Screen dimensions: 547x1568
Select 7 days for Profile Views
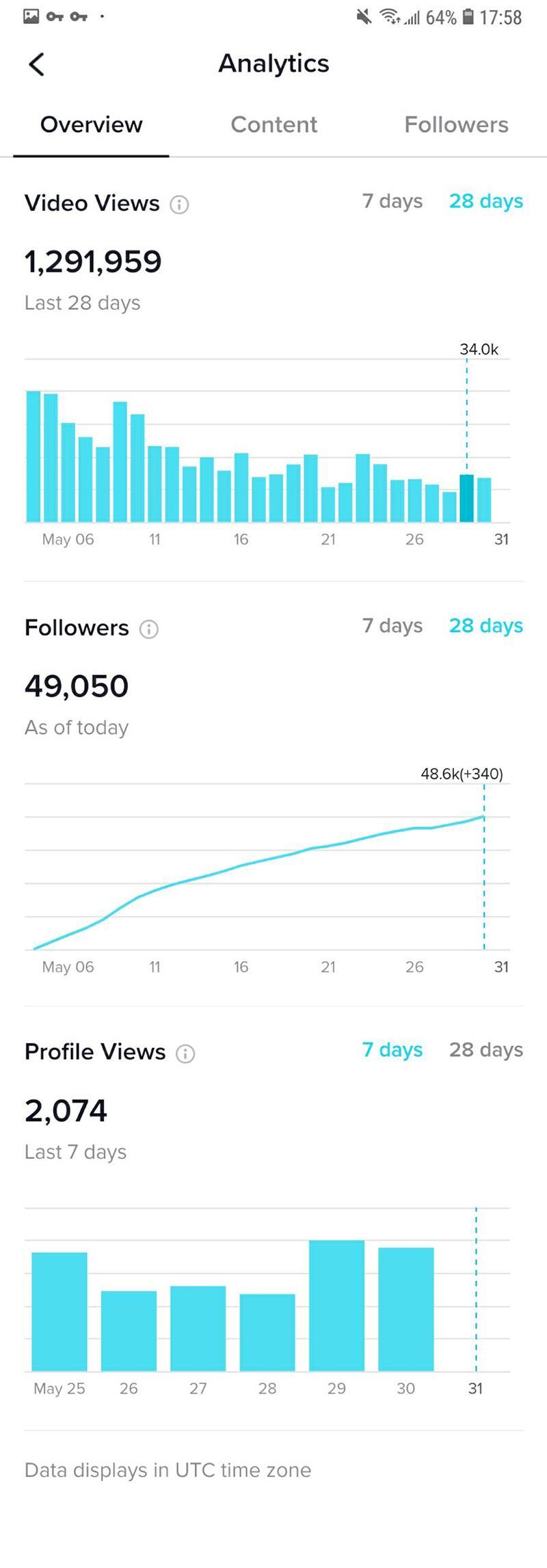pos(392,1050)
